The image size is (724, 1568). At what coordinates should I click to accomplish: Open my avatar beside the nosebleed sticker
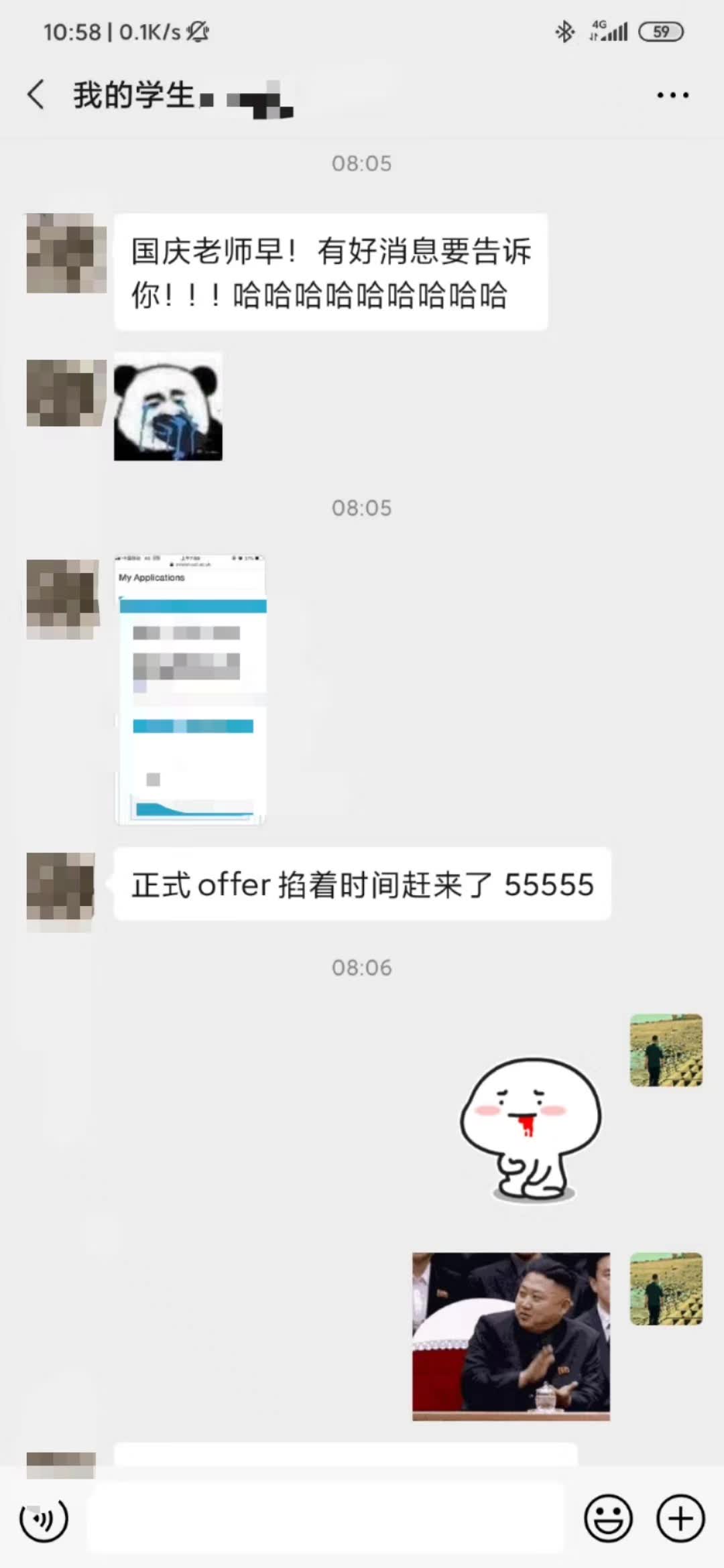tap(666, 1050)
